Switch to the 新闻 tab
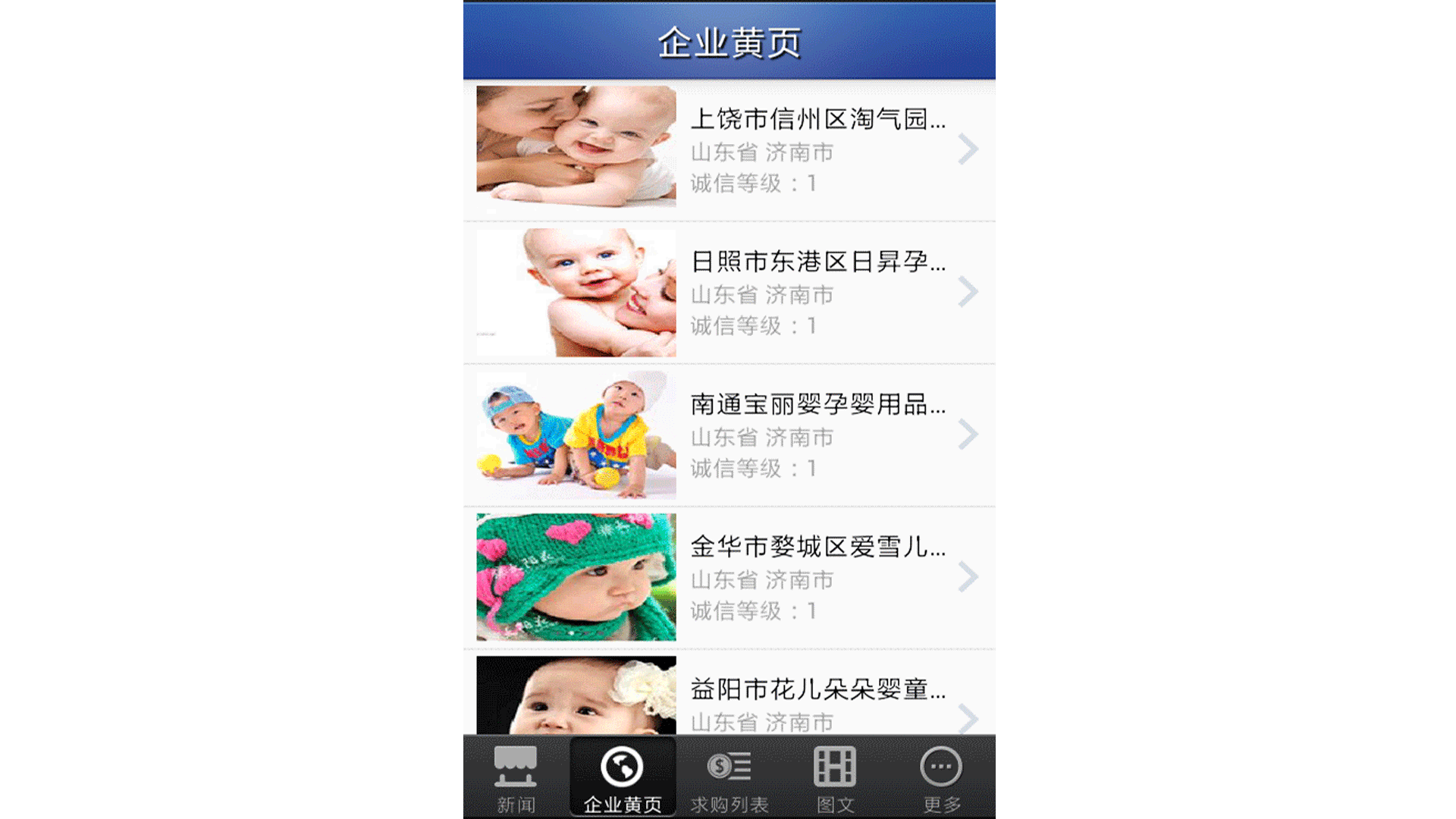 click(516, 778)
